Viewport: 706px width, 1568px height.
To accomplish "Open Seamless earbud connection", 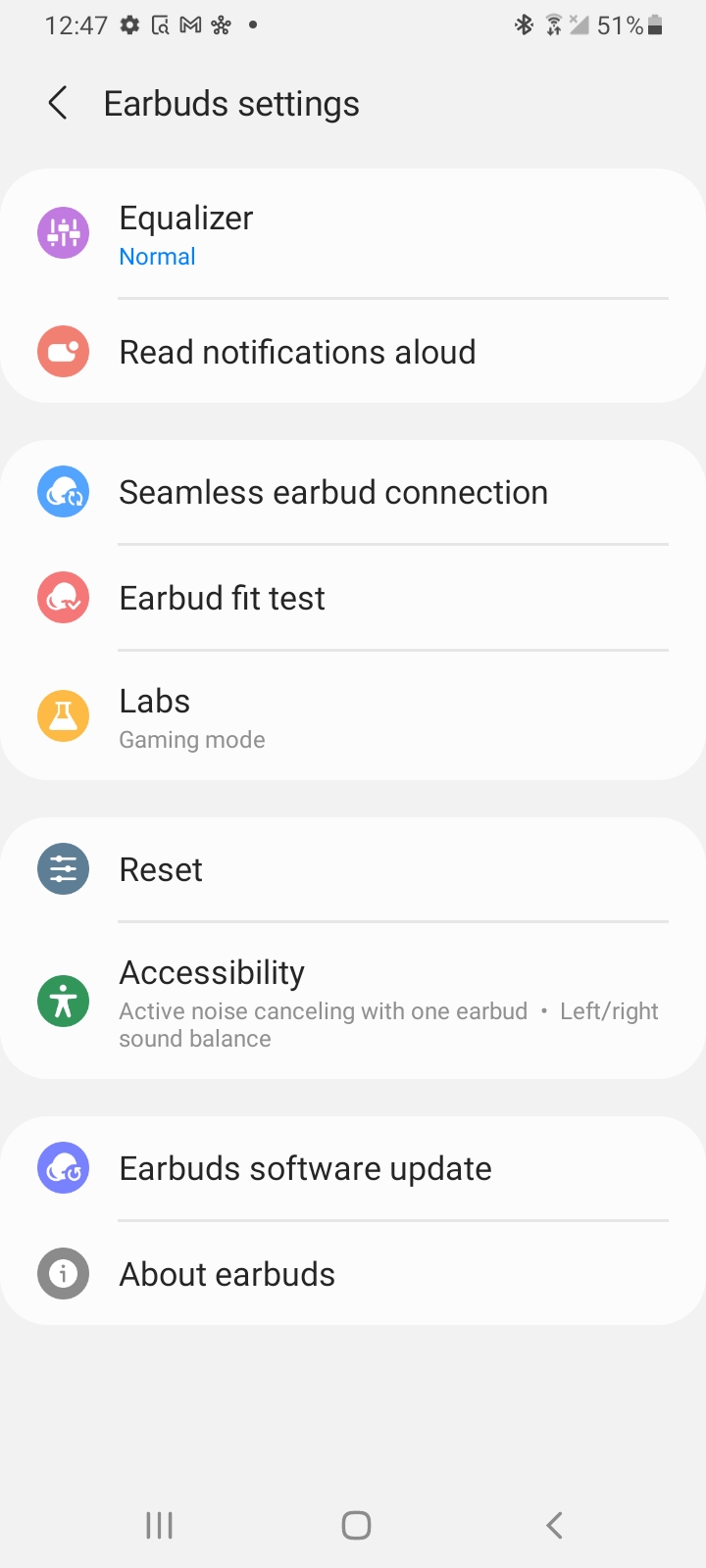I will 353,492.
